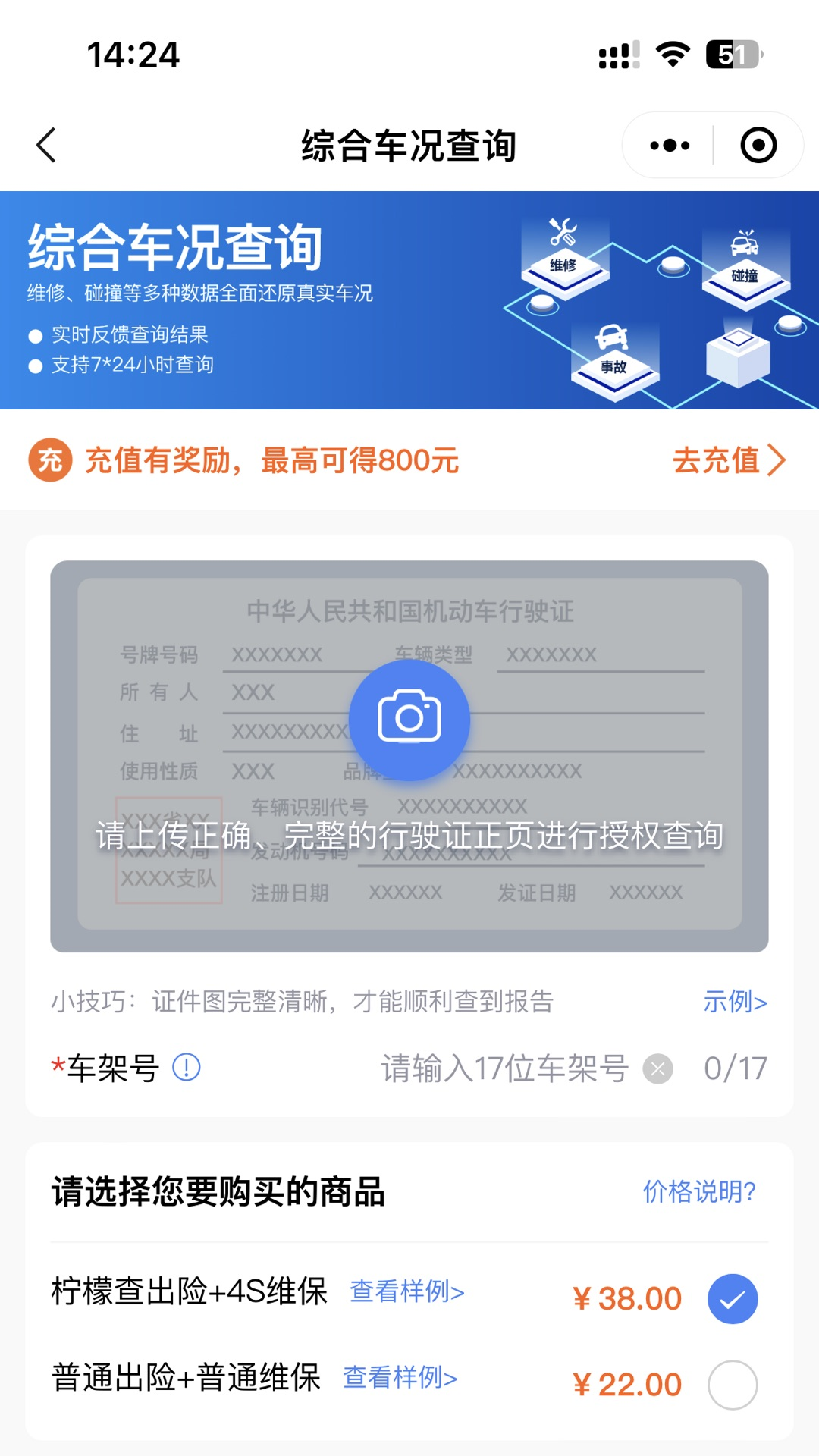Viewport: 819px width, 1456px height.
Task: Open the 价格说明 price explanation
Action: [x=698, y=1191]
